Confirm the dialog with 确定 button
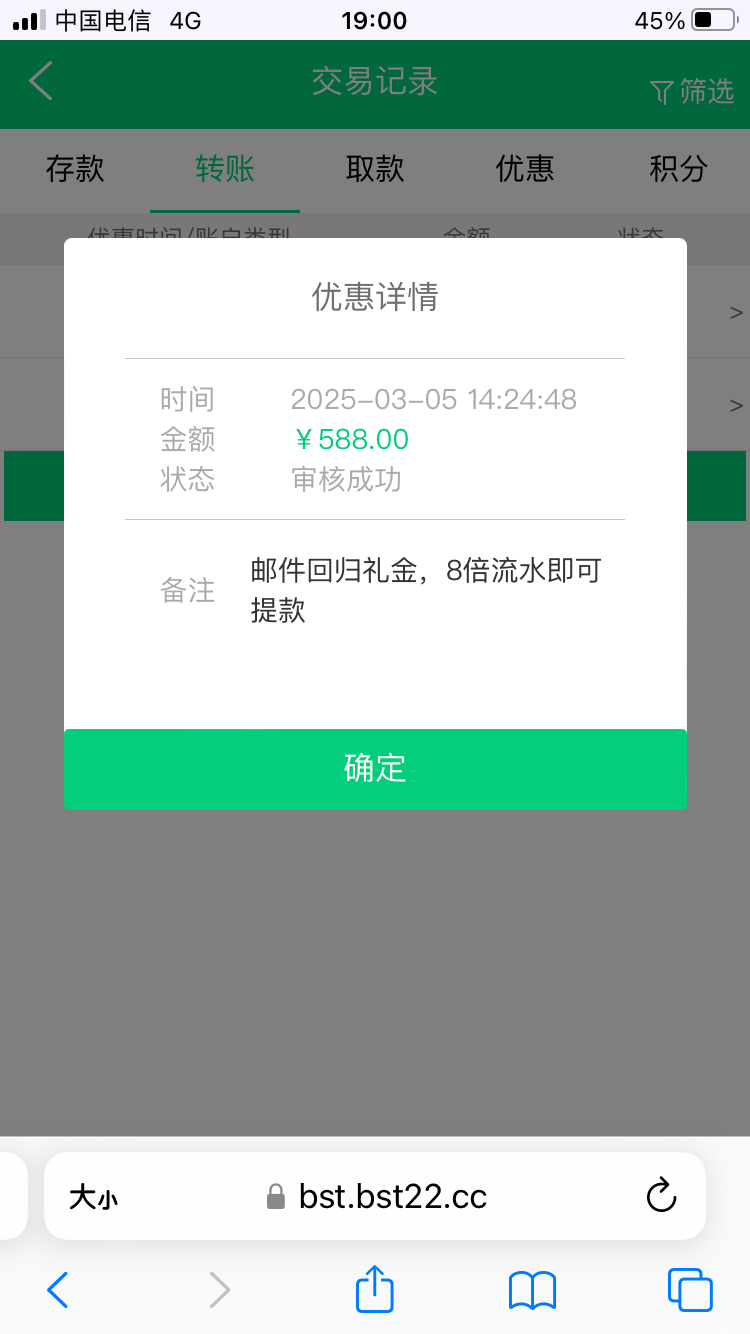 [x=375, y=768]
